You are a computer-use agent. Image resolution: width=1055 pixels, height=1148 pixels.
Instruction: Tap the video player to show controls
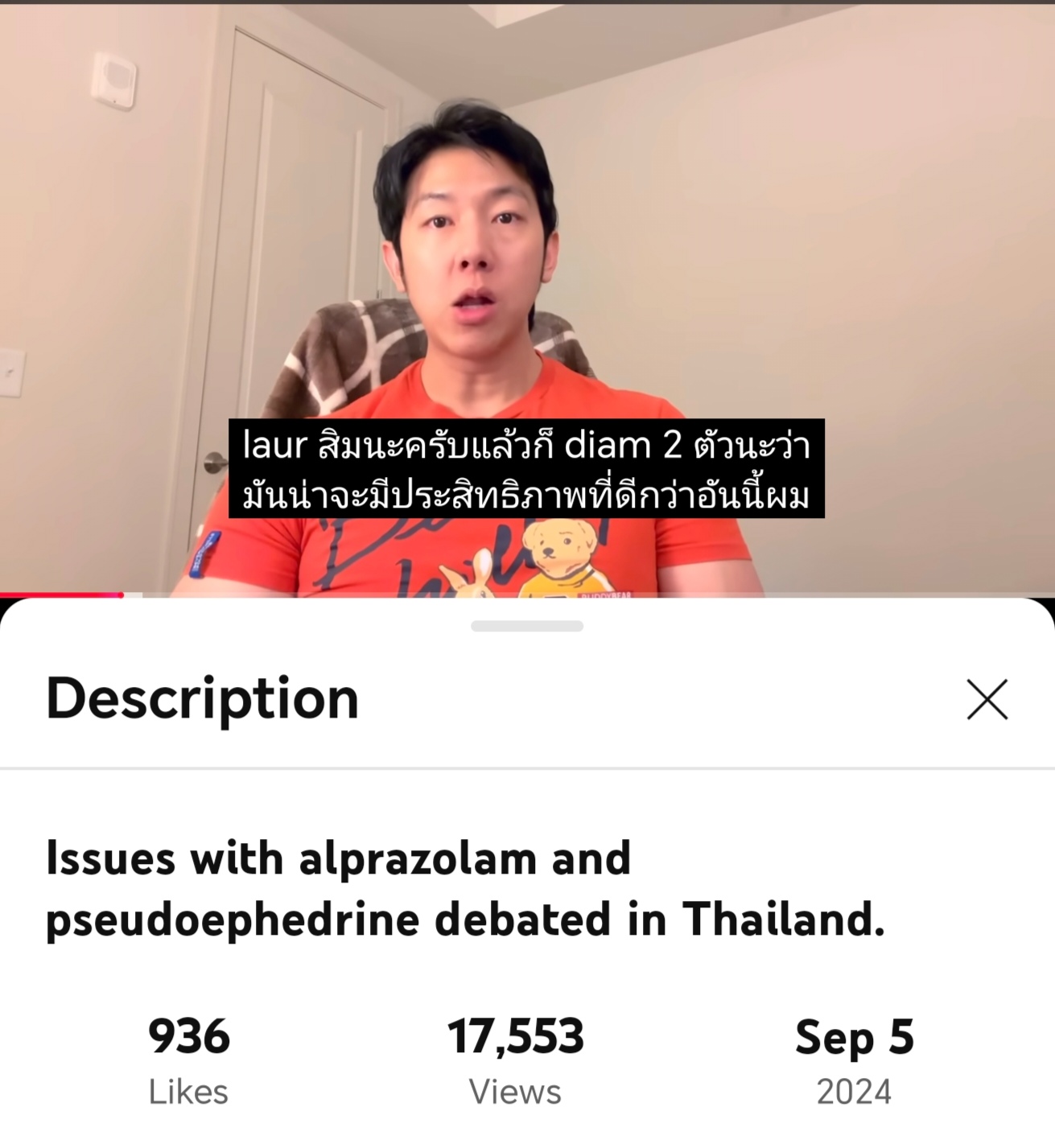tap(527, 241)
